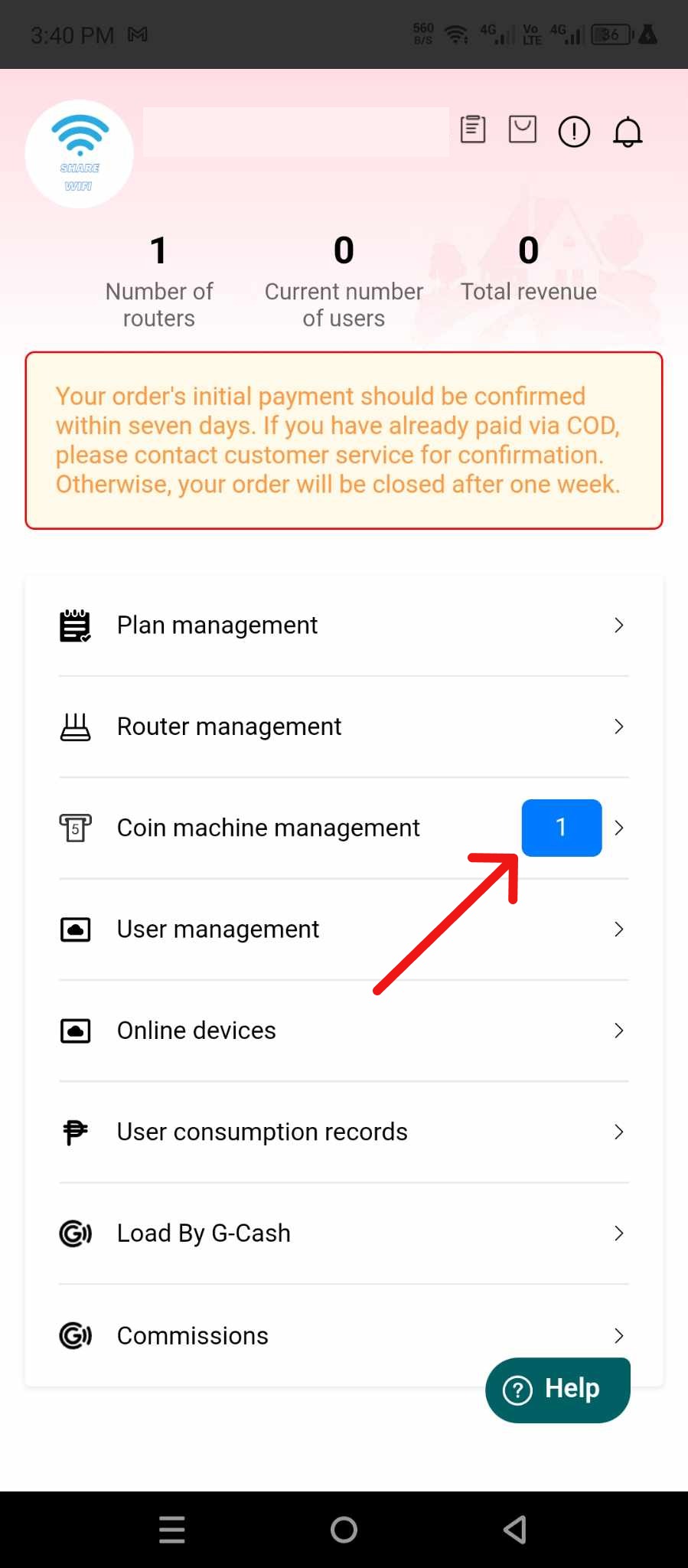
Task: Open User consumption records
Action: pos(344,1132)
